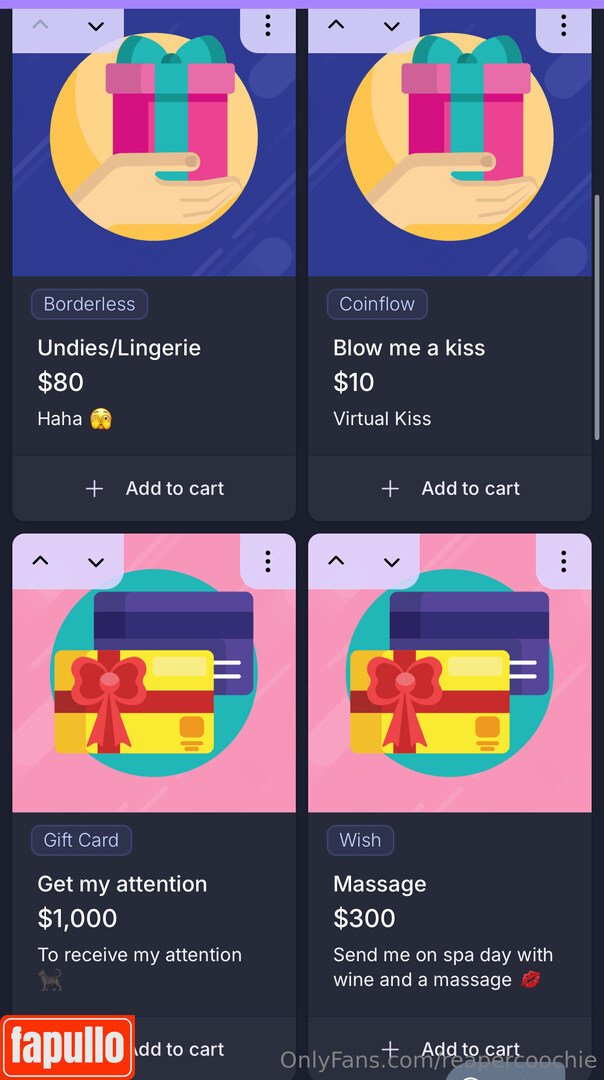
Task: Move the Massage item up
Action: point(336,561)
